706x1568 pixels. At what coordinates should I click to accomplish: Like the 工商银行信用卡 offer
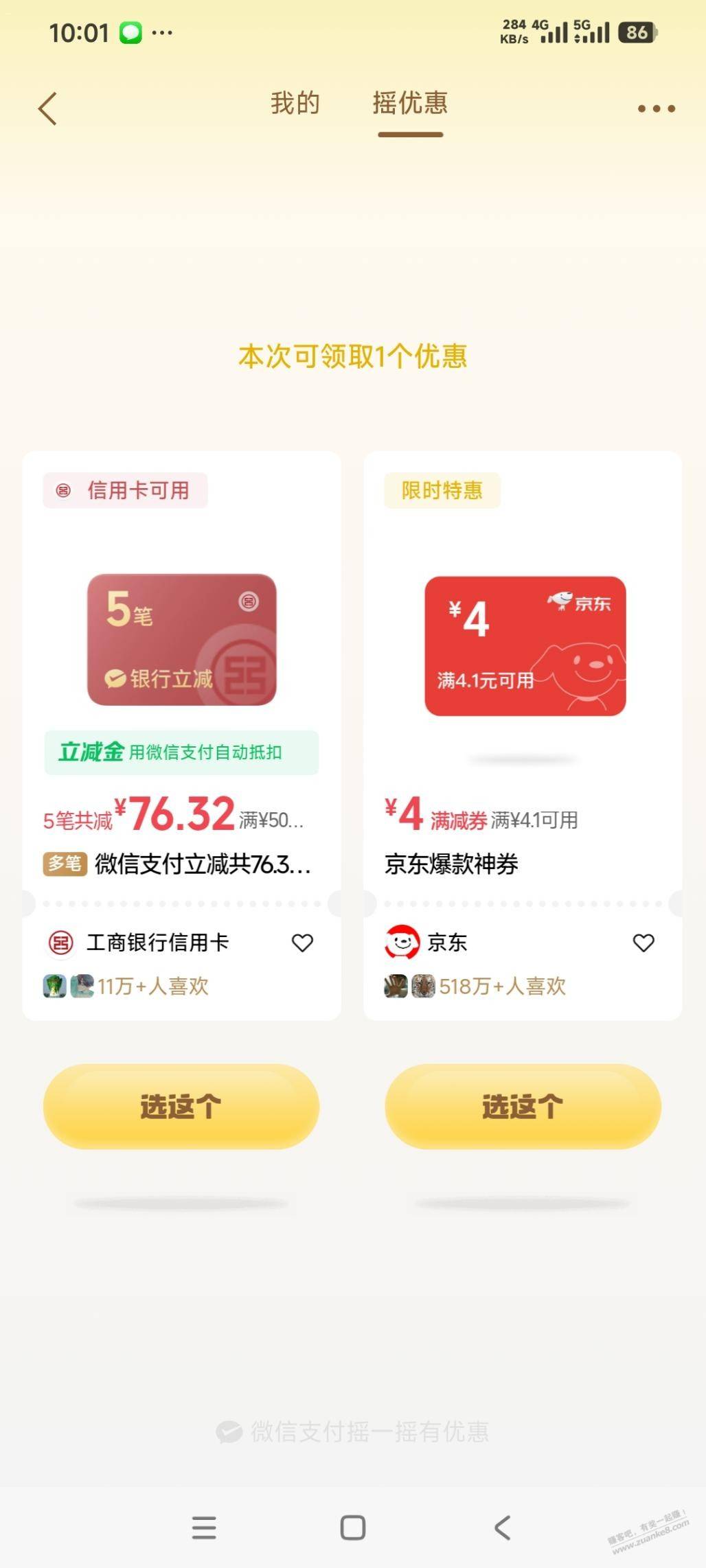tap(302, 943)
